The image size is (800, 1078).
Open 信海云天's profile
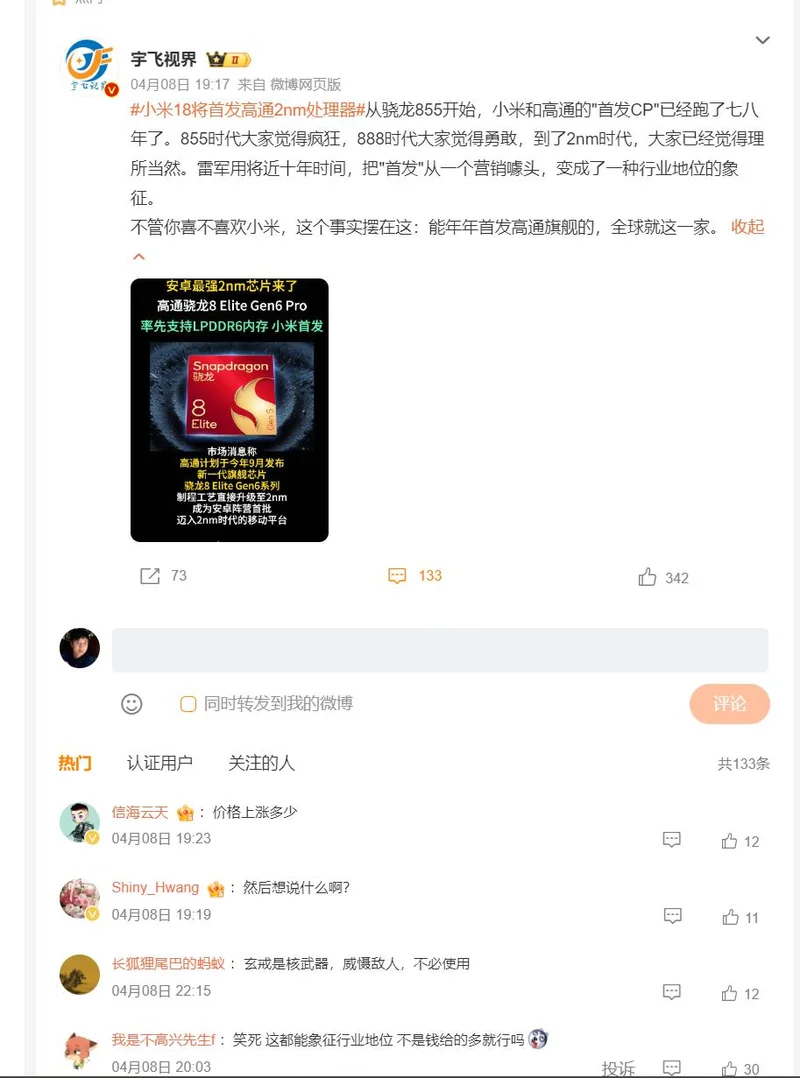coord(140,812)
